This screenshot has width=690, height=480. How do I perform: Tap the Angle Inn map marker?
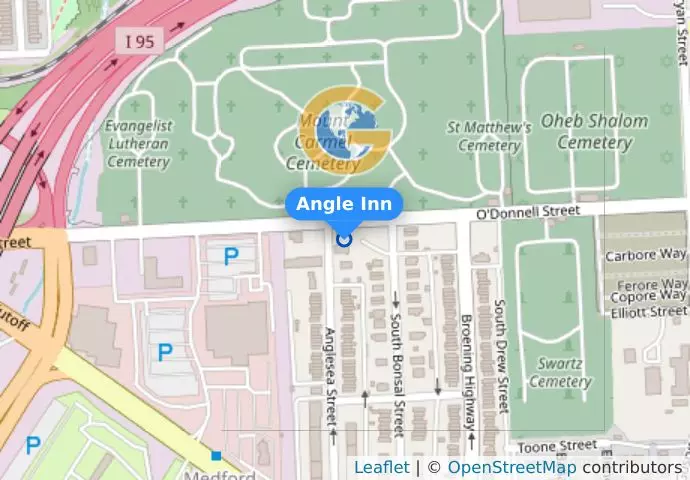pyautogui.click(x=344, y=239)
